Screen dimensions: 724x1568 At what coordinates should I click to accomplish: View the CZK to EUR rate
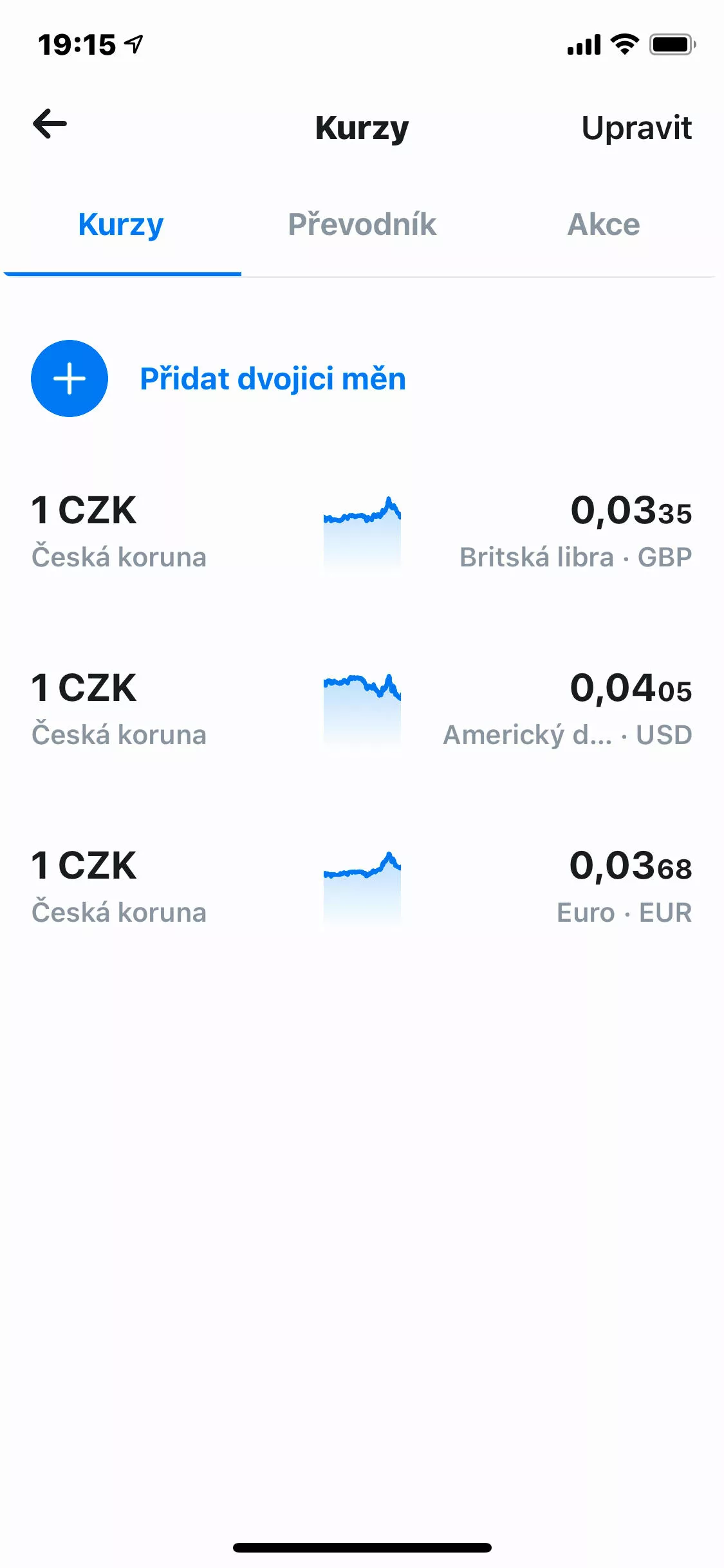pyautogui.click(x=362, y=887)
